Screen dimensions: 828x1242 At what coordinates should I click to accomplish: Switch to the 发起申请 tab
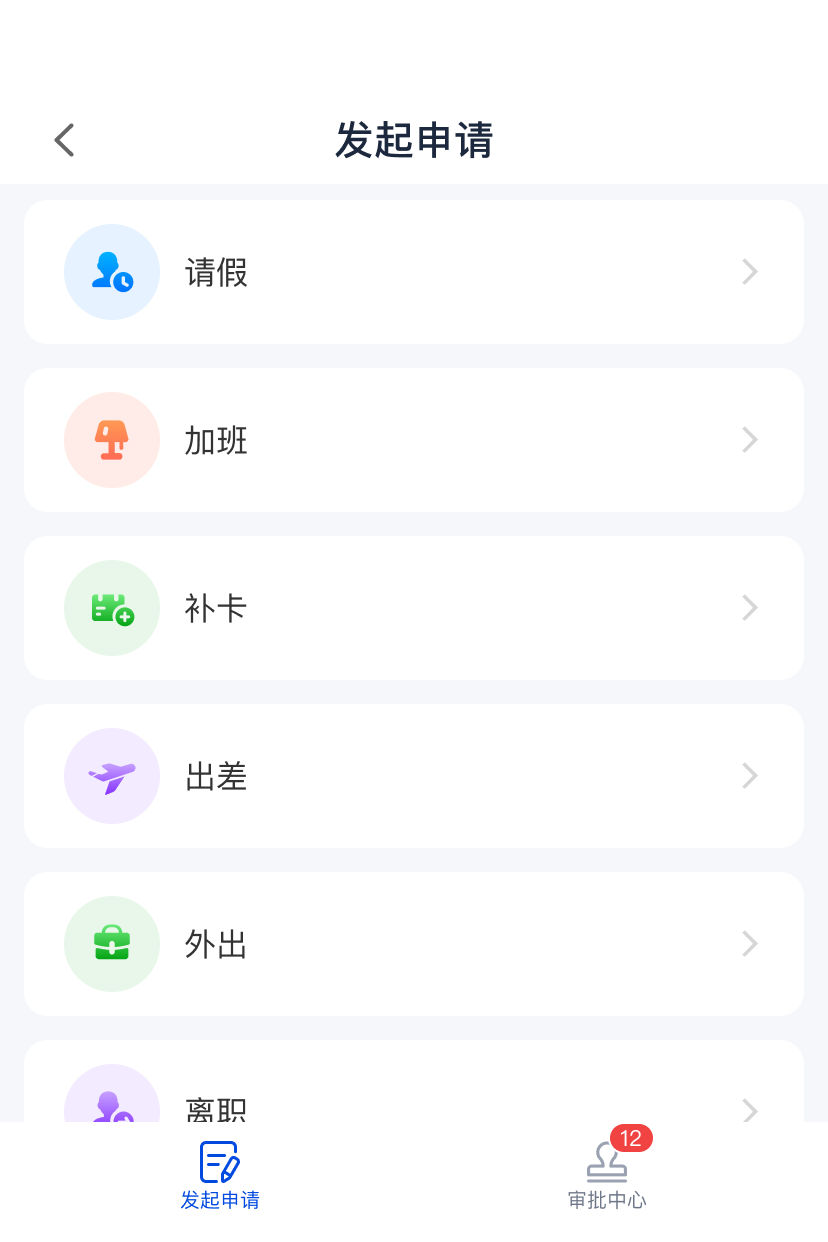coord(220,1176)
